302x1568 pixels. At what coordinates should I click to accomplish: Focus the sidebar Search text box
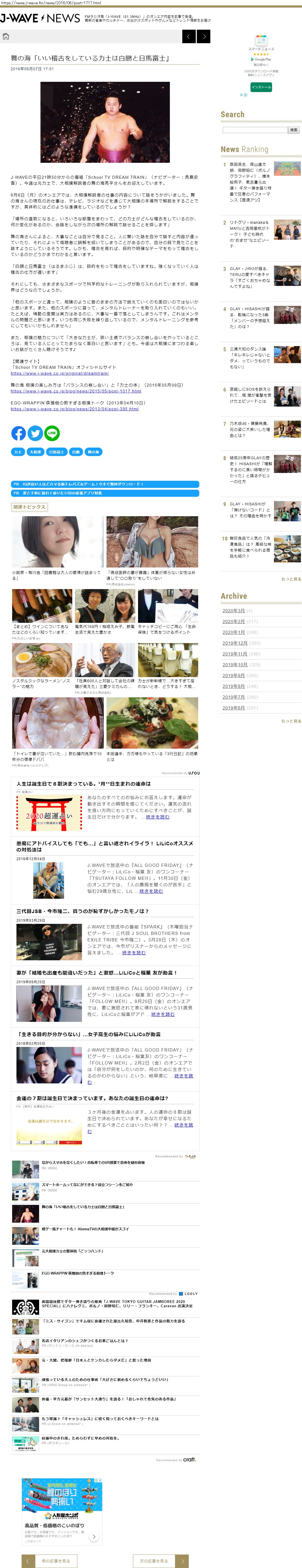pyautogui.click(x=255, y=130)
